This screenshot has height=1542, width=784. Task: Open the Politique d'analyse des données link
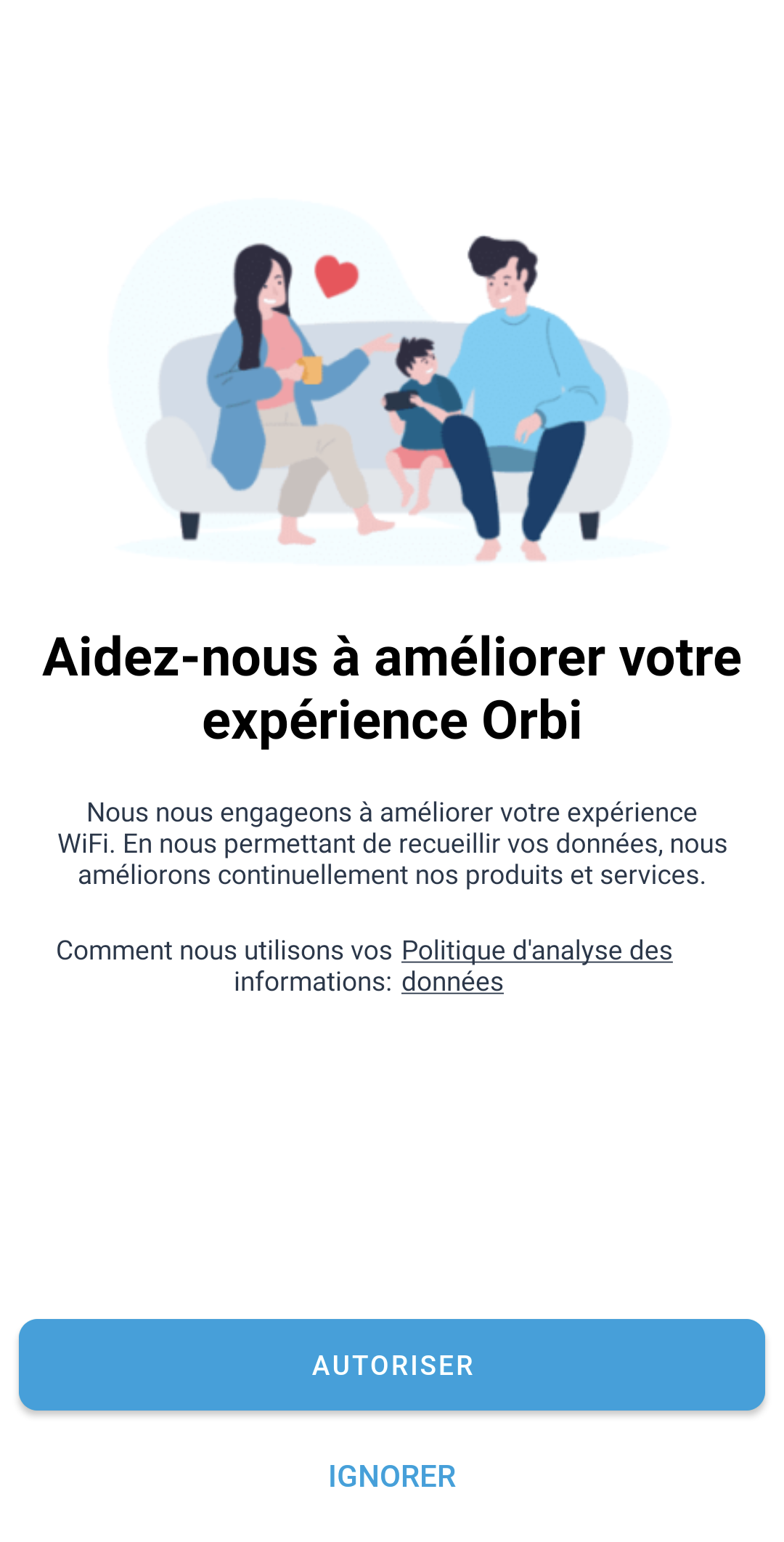point(536,951)
